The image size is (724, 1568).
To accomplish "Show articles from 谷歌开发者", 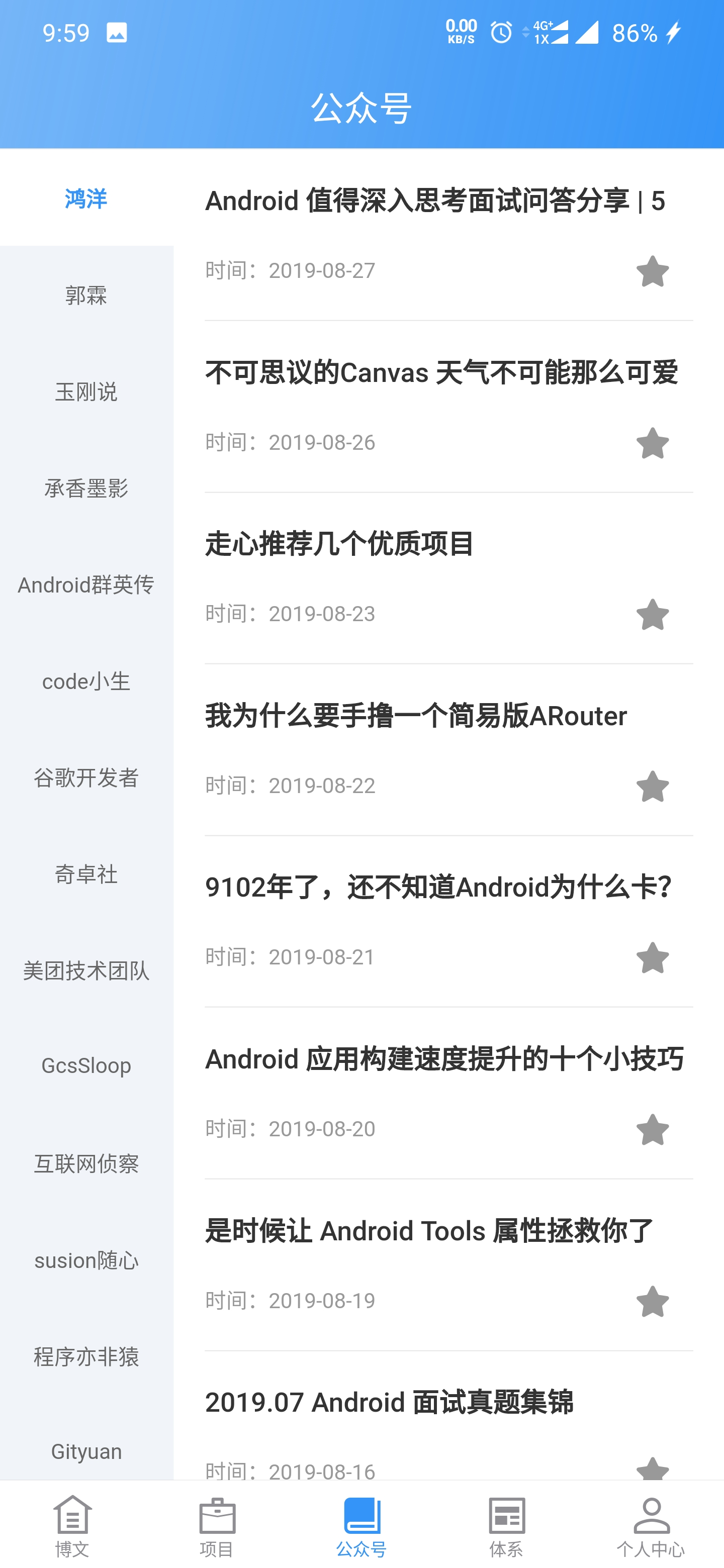I will (86, 777).
